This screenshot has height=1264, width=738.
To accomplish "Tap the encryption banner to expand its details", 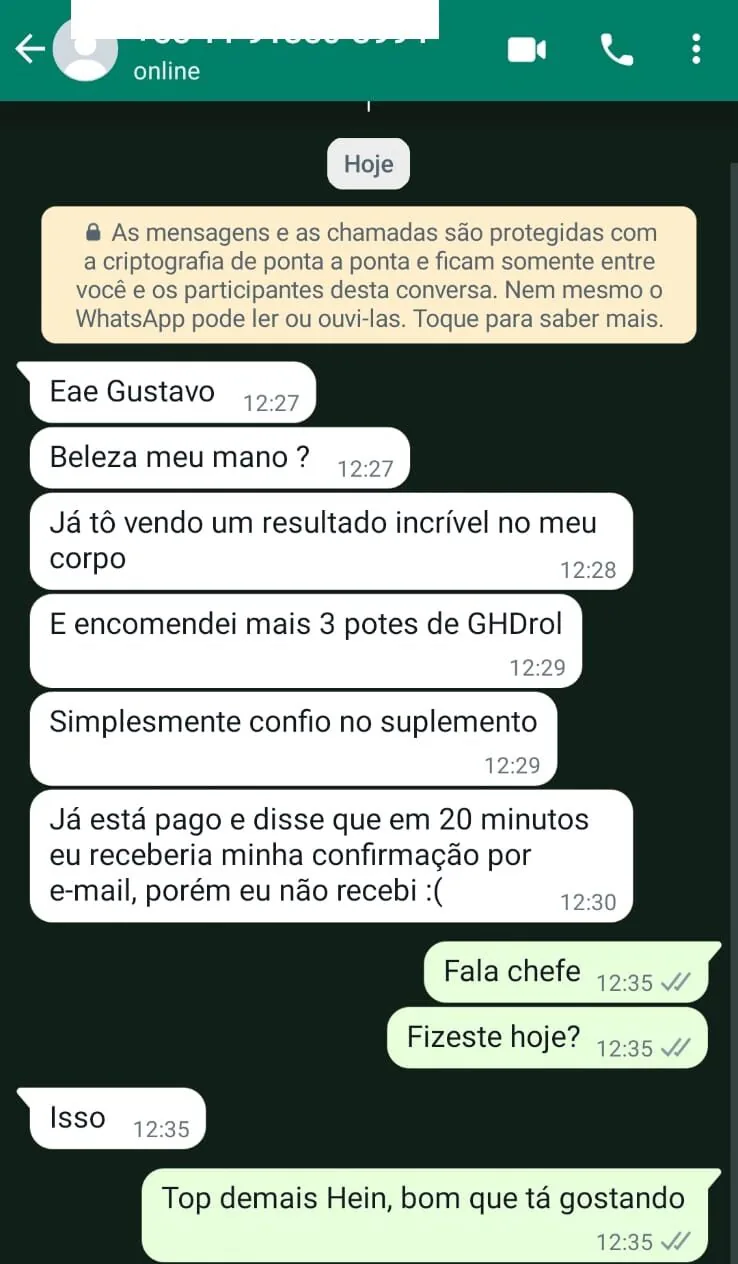I will (369, 275).
